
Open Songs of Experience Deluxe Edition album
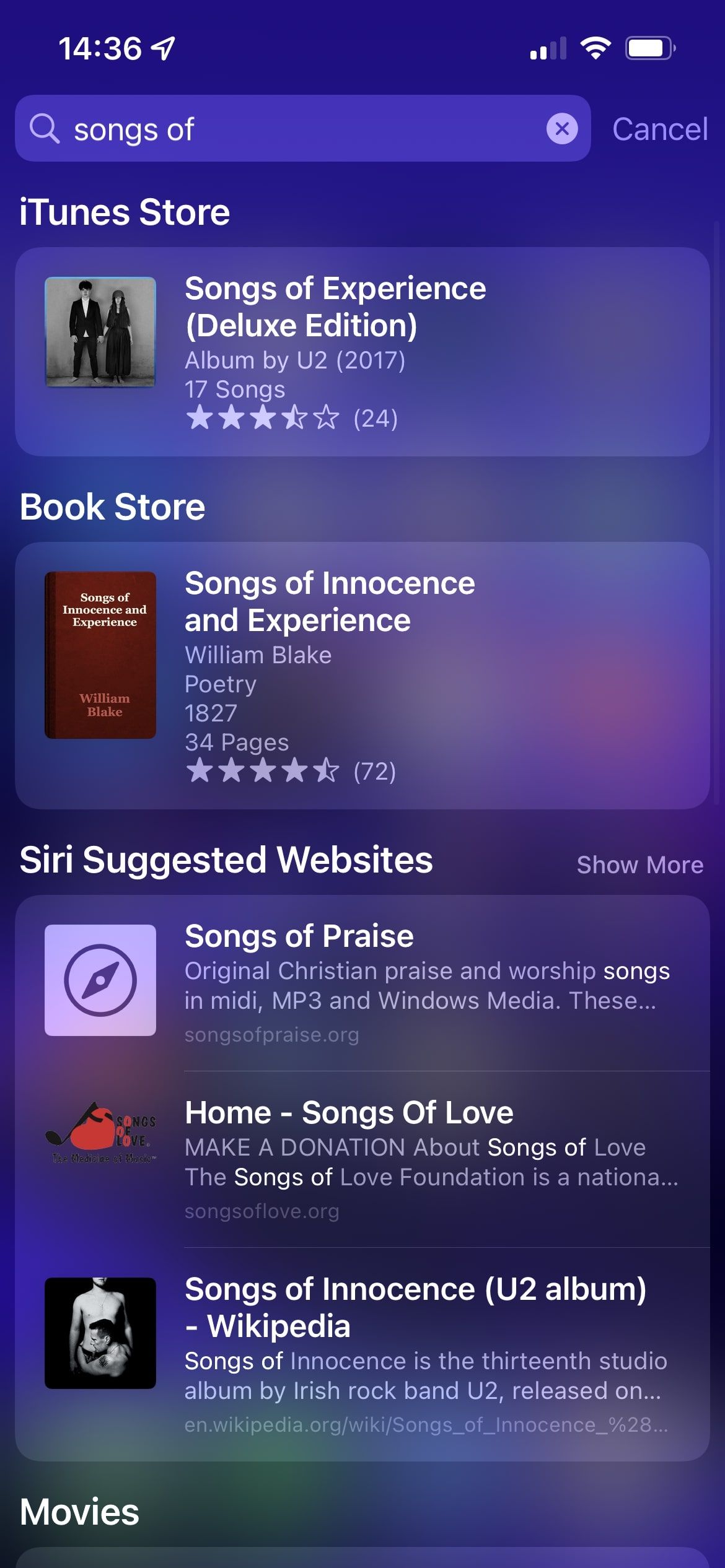(x=362, y=352)
